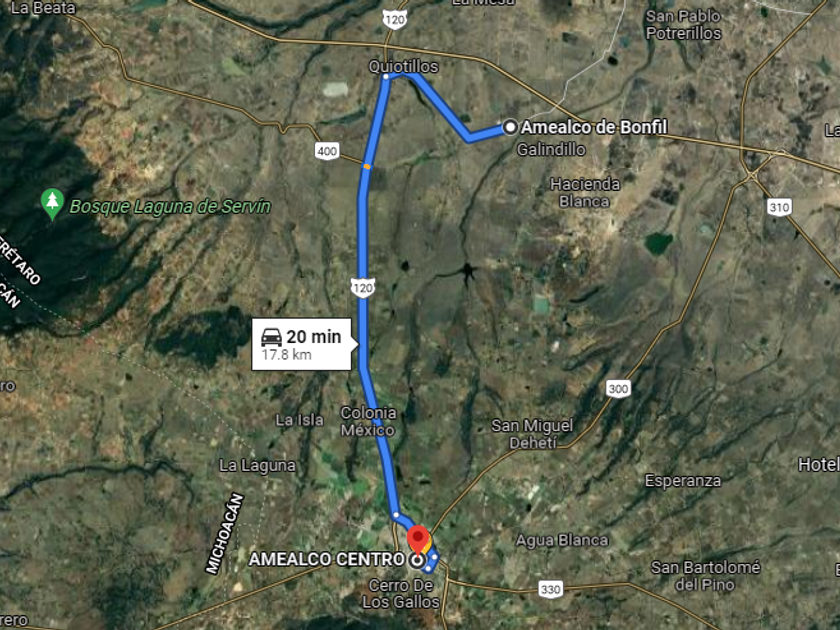The height and width of the screenshot is (630, 840).
Task: Tap the 20 min route time bubble
Action: tap(301, 344)
